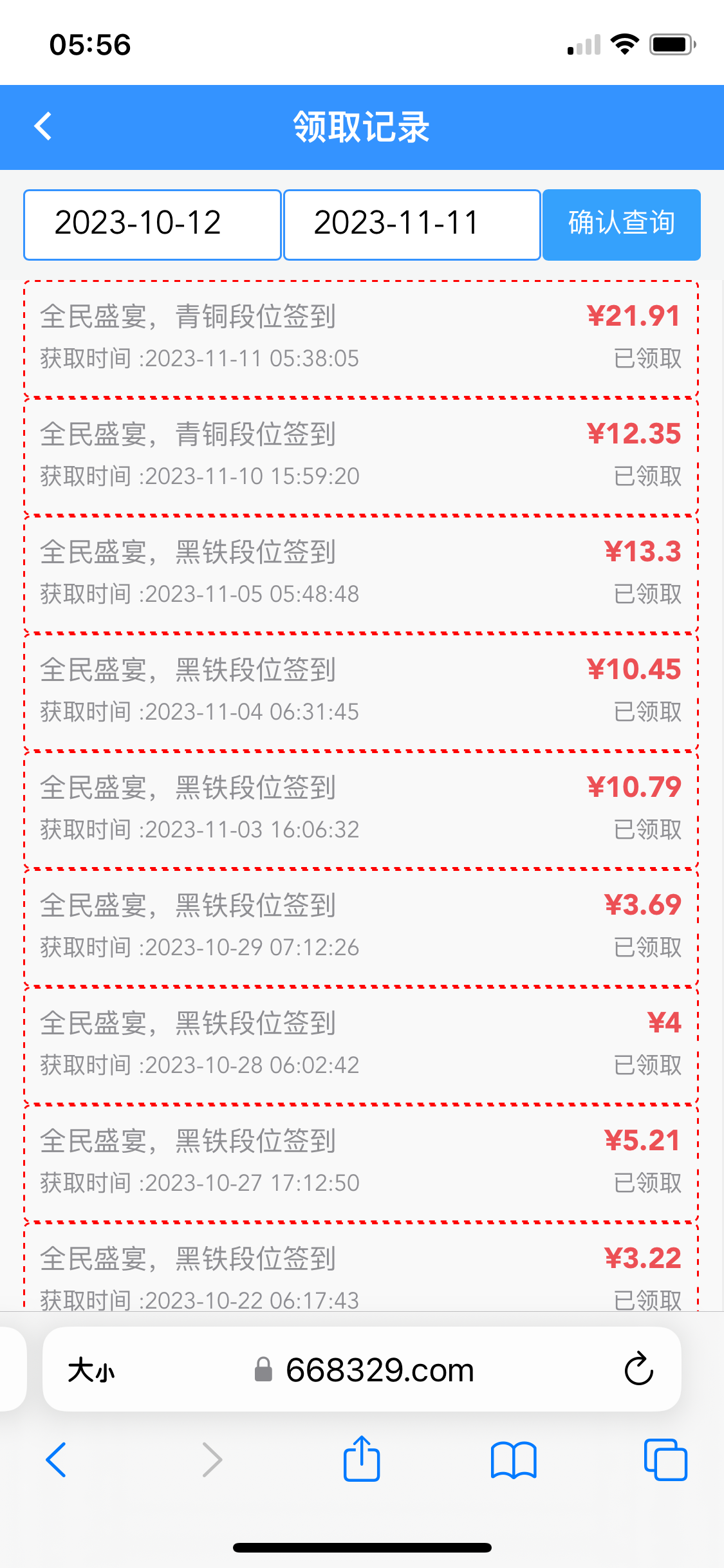
Task: Show all open Safari tabs
Action: click(x=665, y=1459)
